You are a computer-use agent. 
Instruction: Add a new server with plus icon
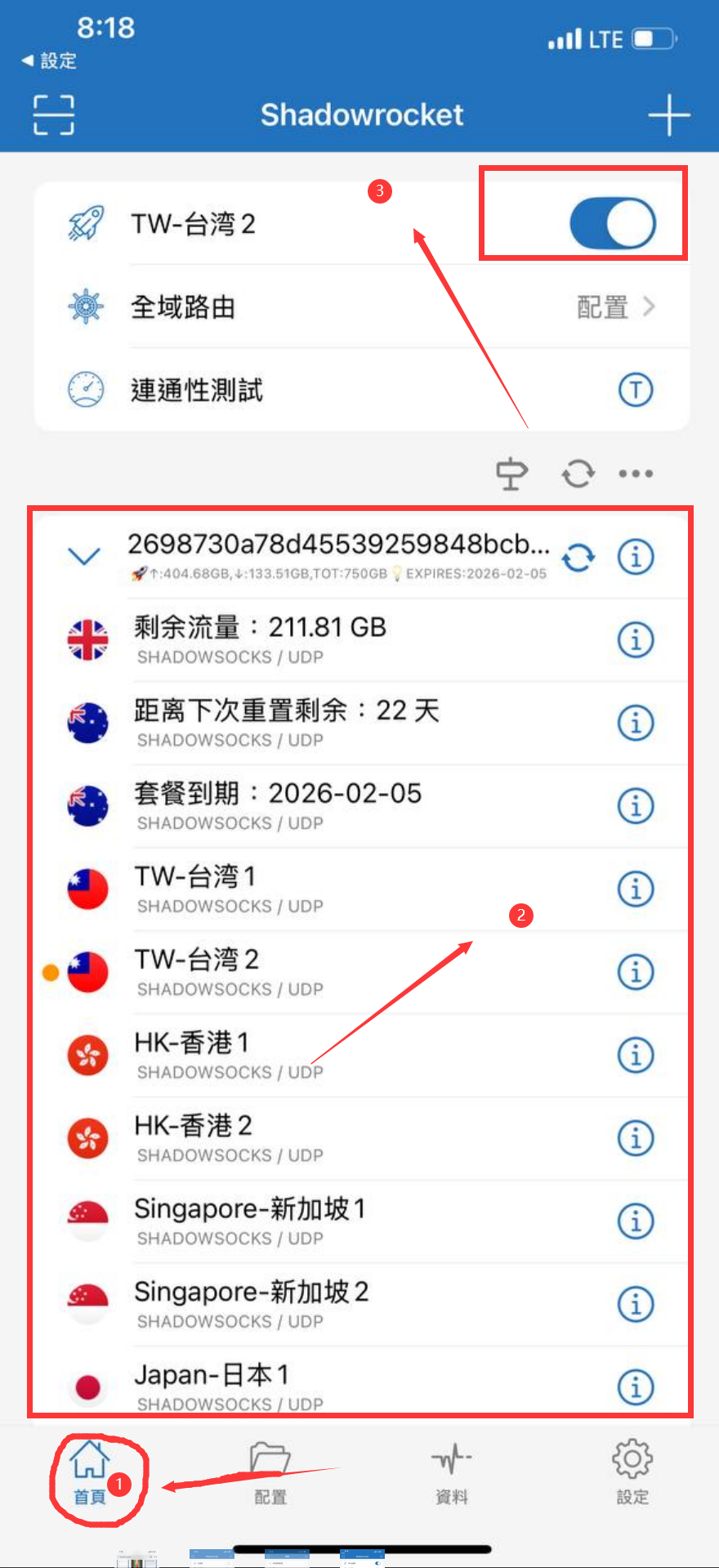coord(668,114)
